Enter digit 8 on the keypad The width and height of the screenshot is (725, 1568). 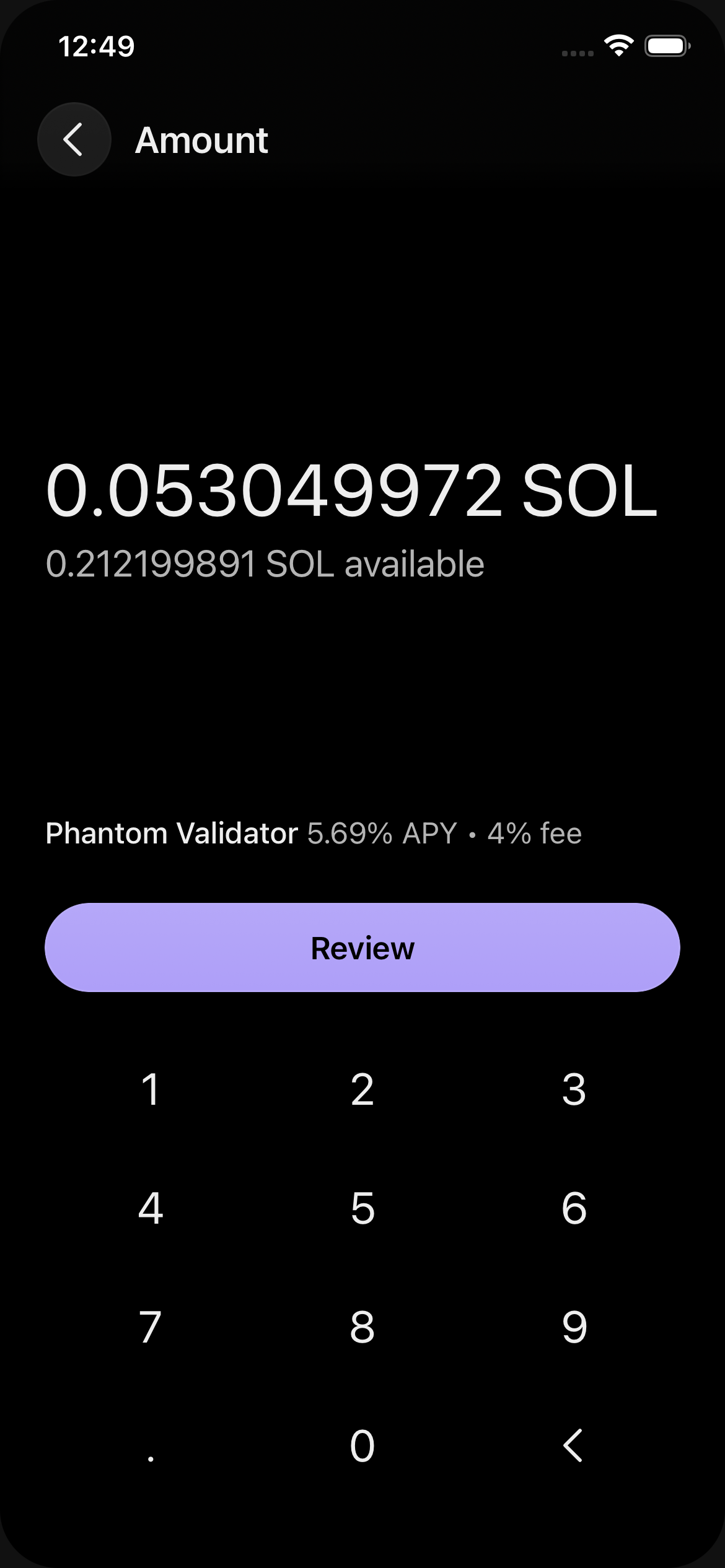coord(362,1327)
